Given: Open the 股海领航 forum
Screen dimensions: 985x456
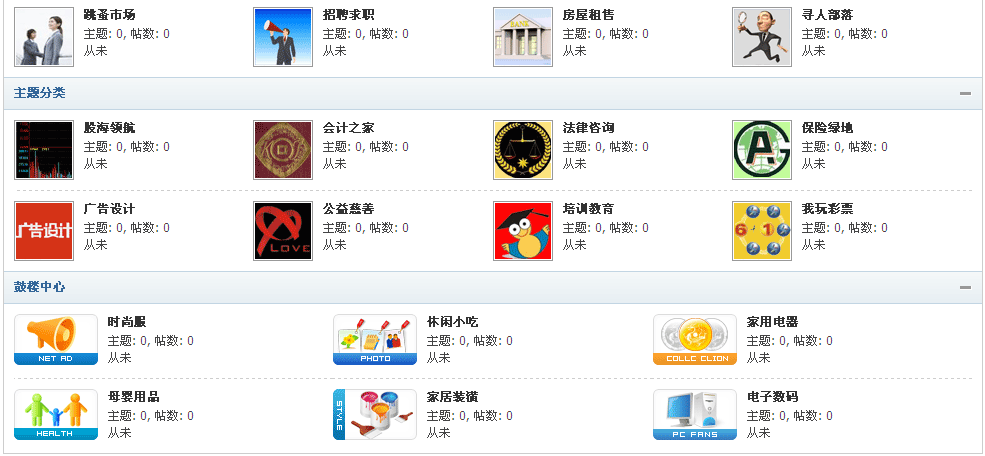Looking at the screenshot, I should coord(108,128).
